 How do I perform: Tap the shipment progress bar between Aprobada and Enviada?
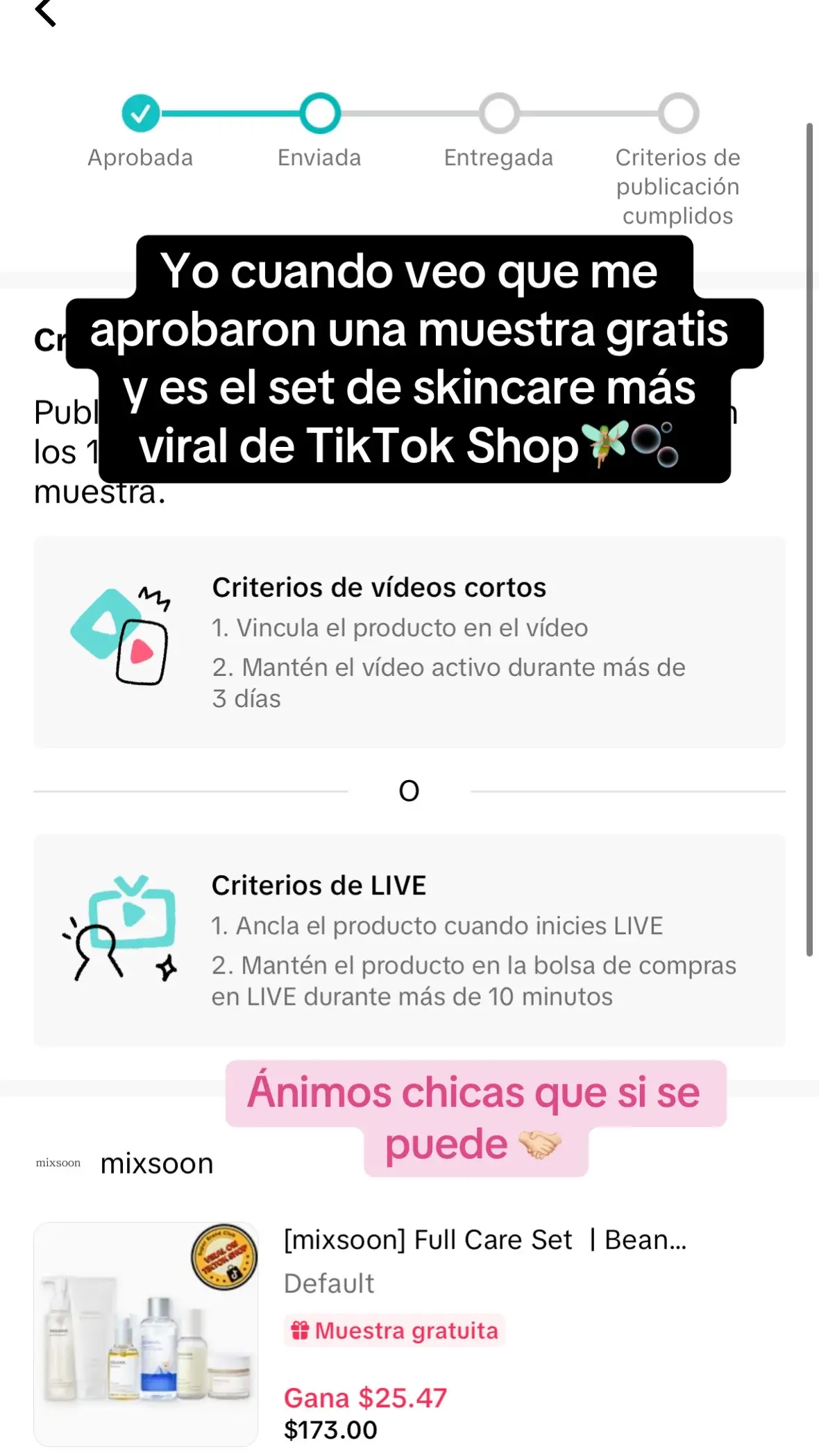(x=229, y=113)
